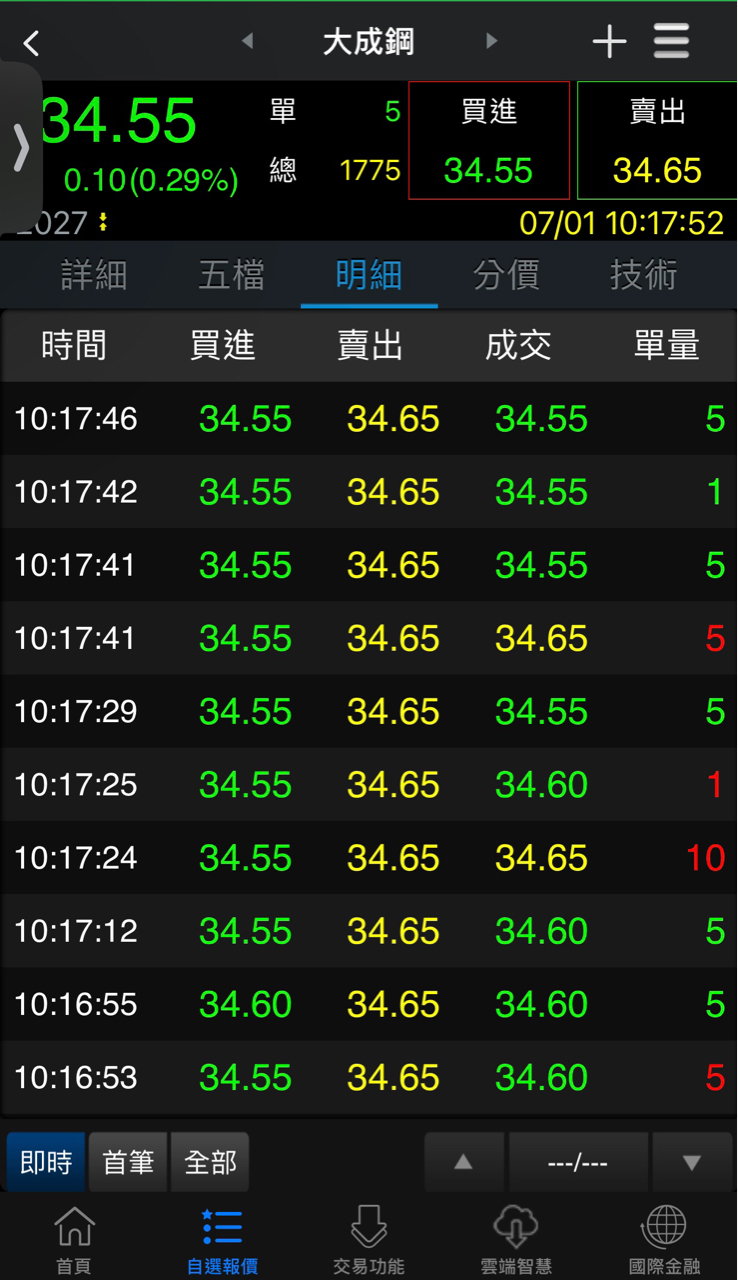Open 交易功能 in the bottom navigation

[x=369, y=1240]
